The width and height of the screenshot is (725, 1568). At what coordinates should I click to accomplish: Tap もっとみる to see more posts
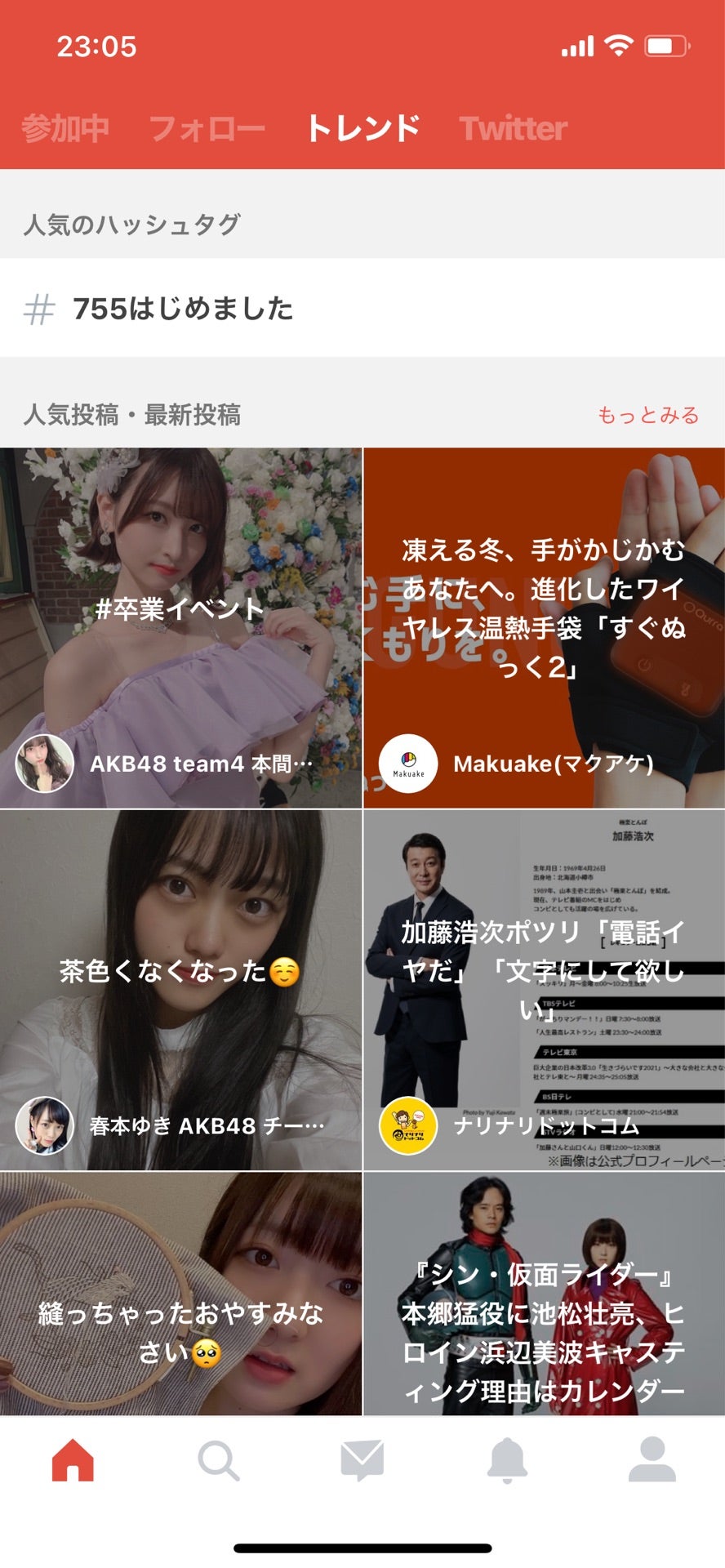[x=647, y=415]
